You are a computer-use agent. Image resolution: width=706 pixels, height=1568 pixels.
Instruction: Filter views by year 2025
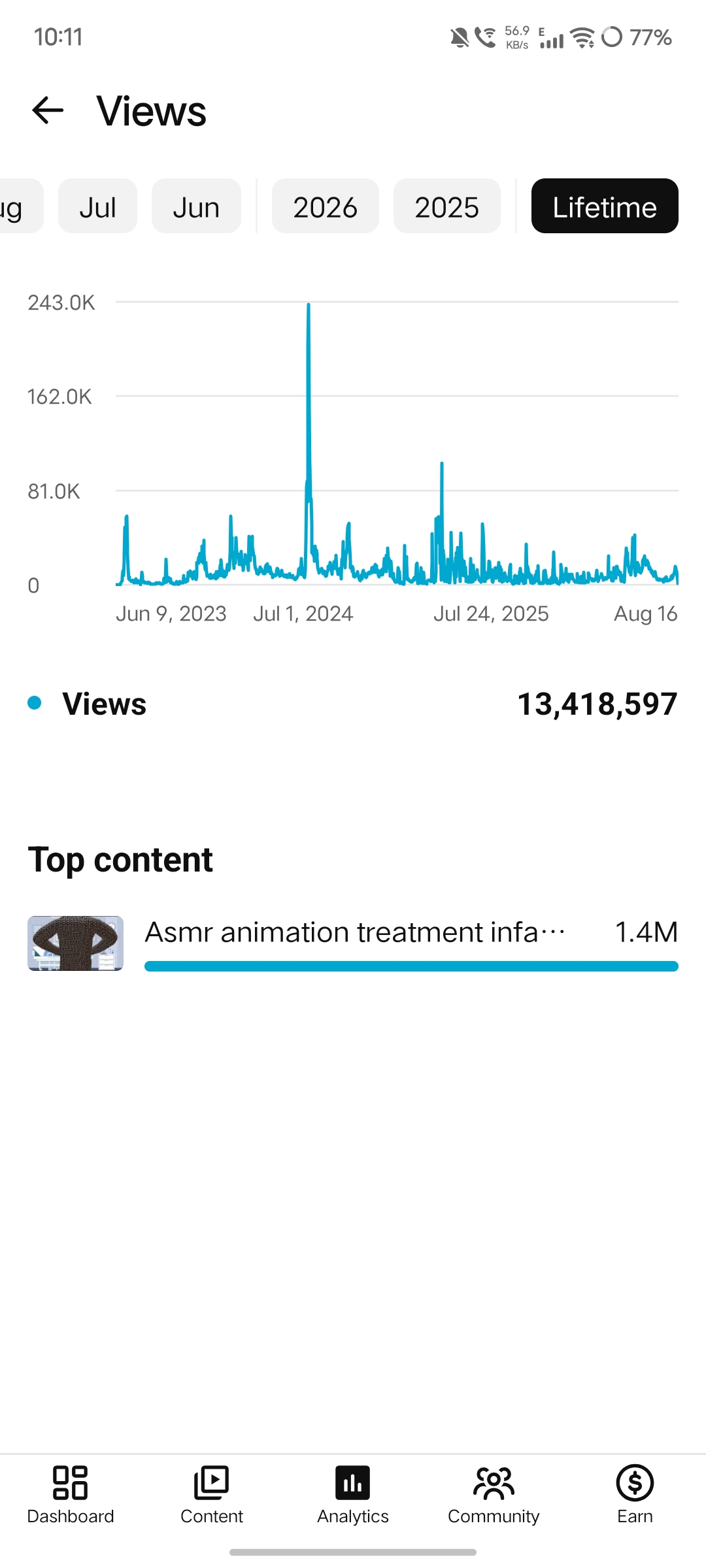click(447, 206)
